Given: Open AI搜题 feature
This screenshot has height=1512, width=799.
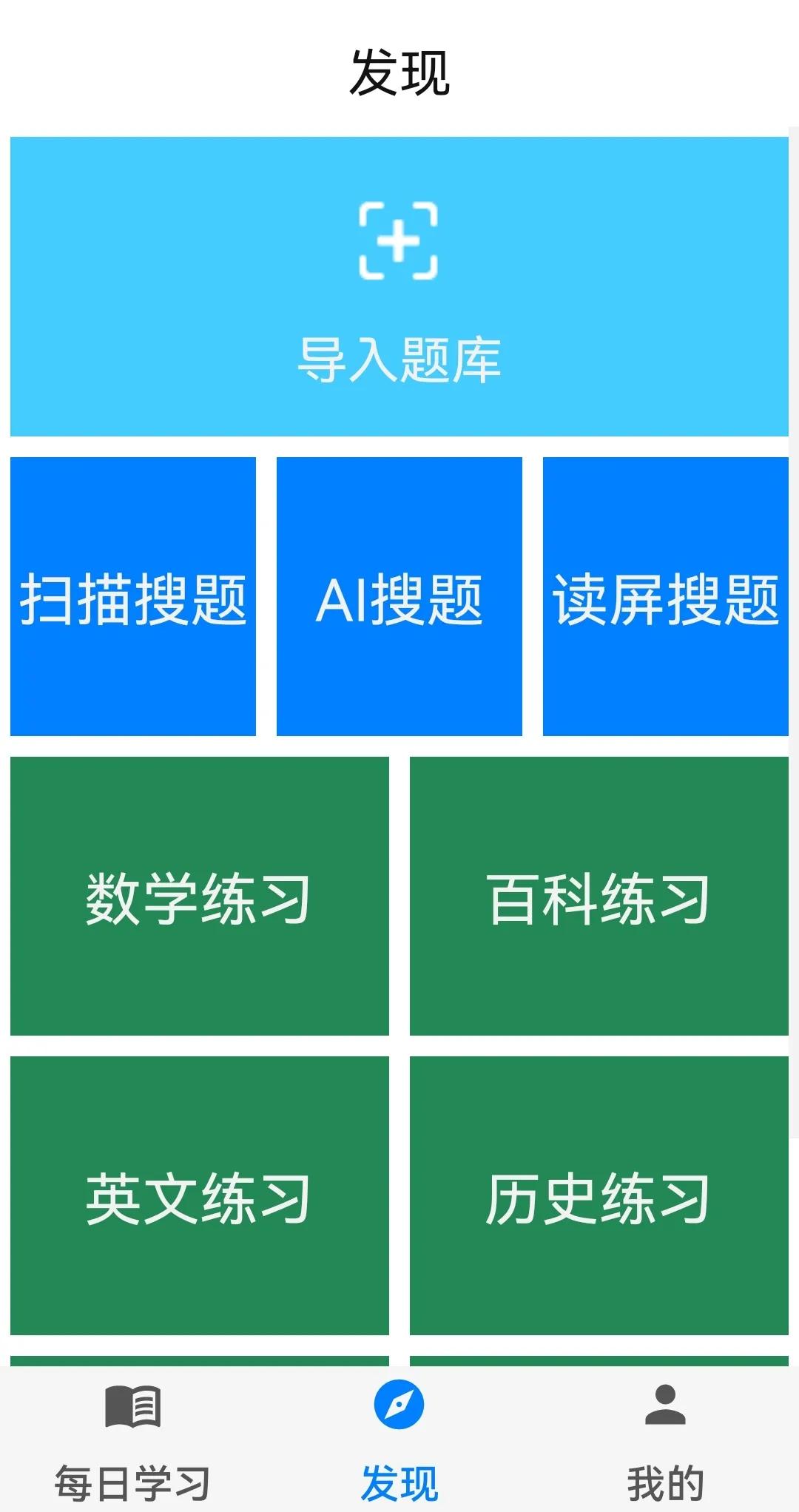Looking at the screenshot, I should pyautogui.click(x=399, y=596).
